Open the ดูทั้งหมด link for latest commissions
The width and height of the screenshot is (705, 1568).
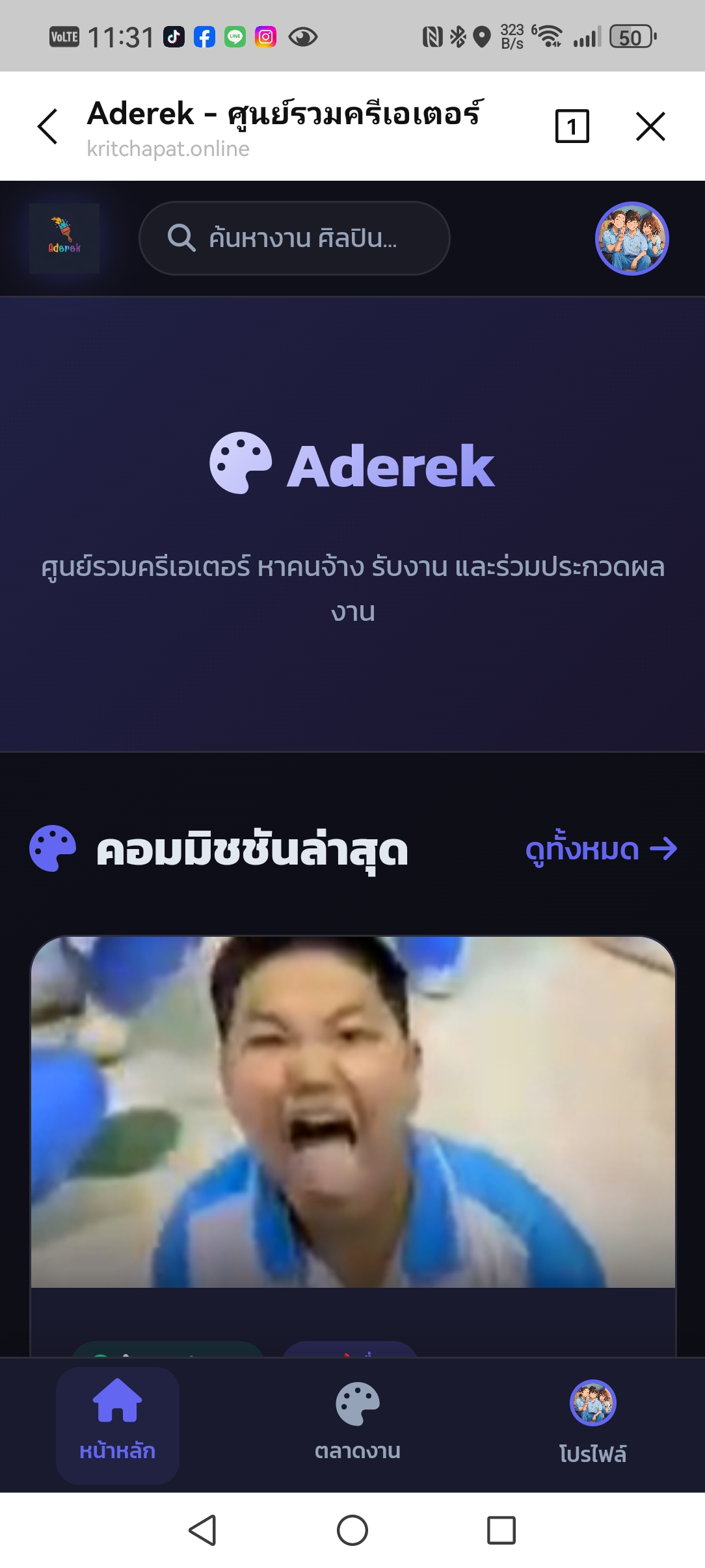[x=601, y=849]
